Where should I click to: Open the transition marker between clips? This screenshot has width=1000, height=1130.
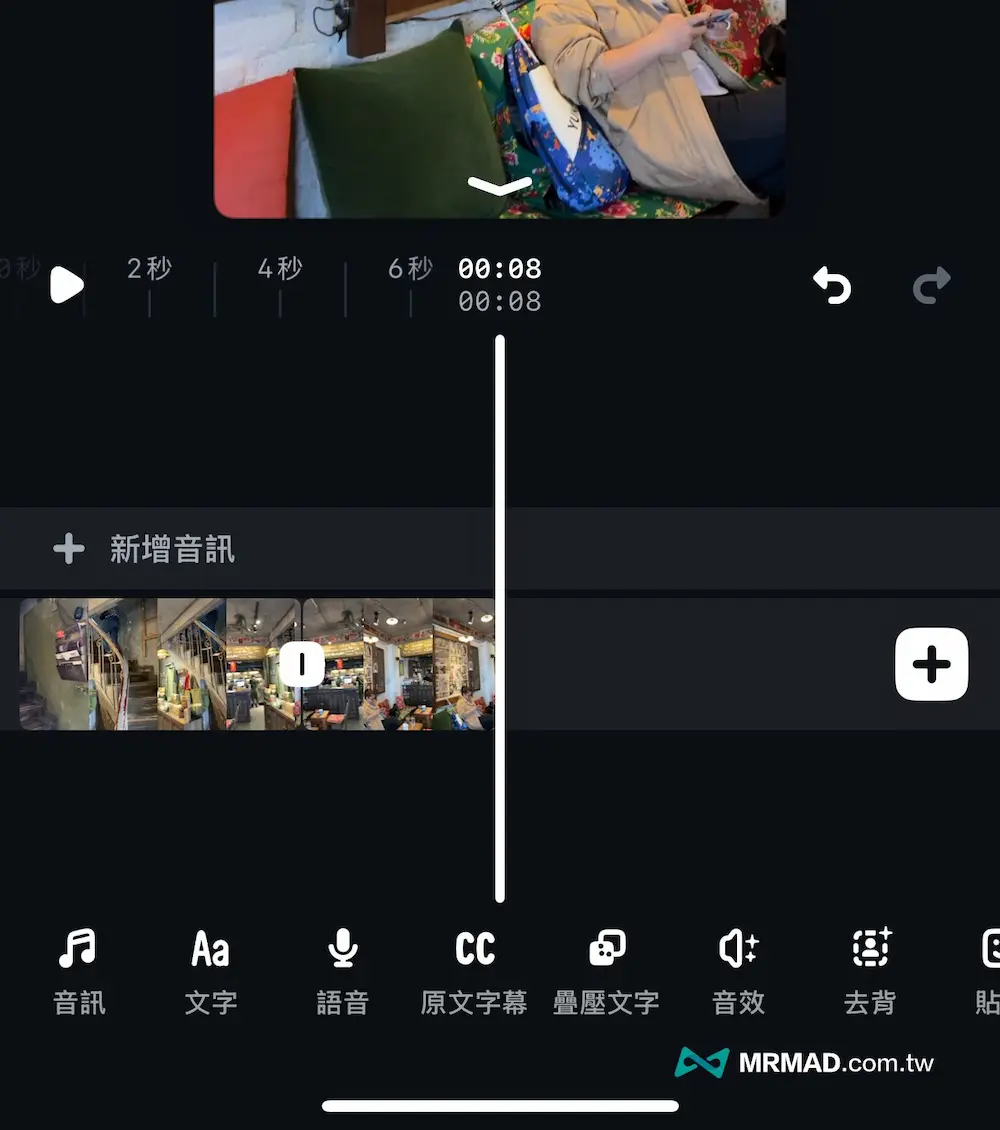tap(301, 664)
